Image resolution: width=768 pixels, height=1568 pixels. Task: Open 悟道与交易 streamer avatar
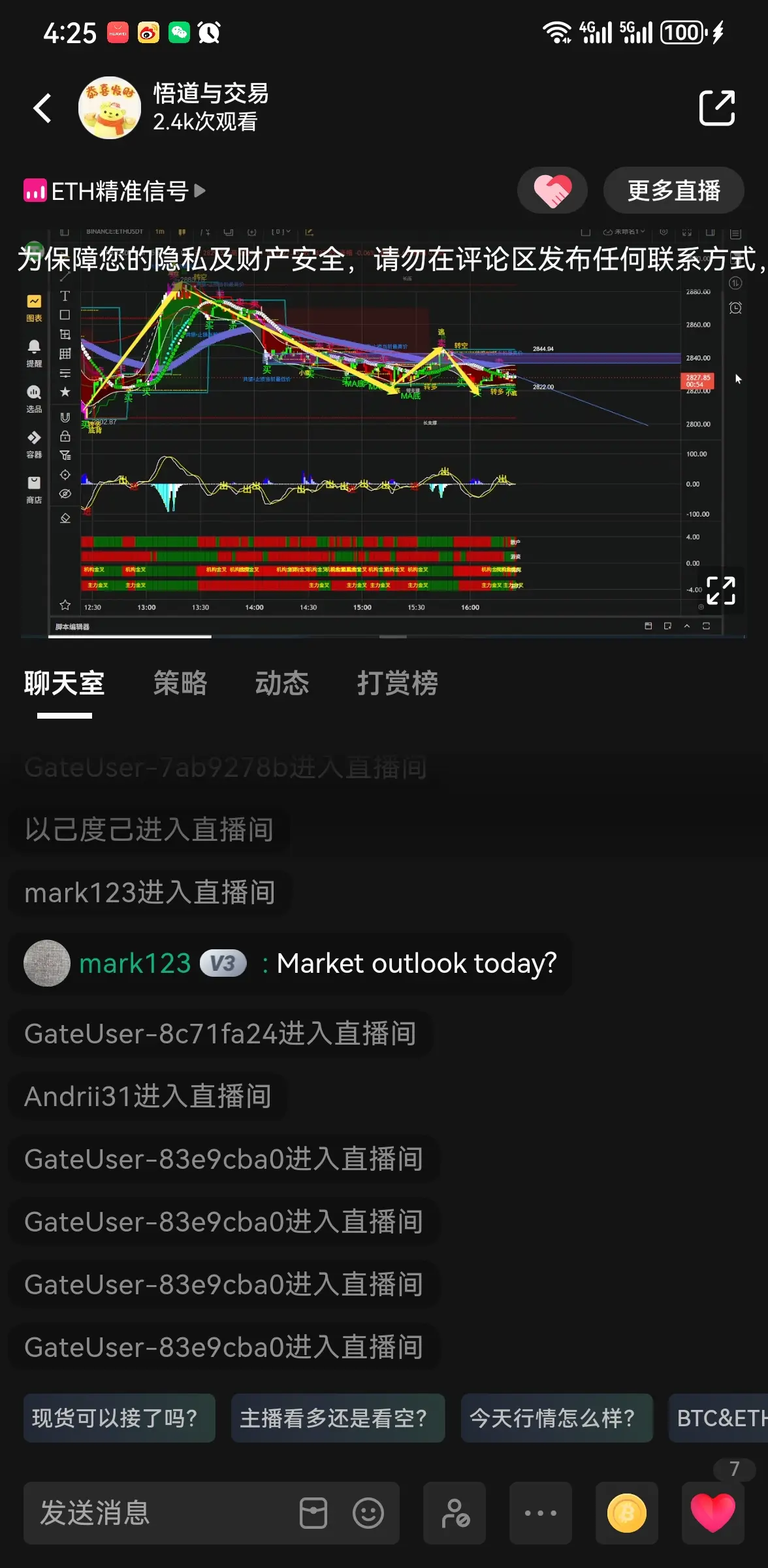tap(109, 108)
